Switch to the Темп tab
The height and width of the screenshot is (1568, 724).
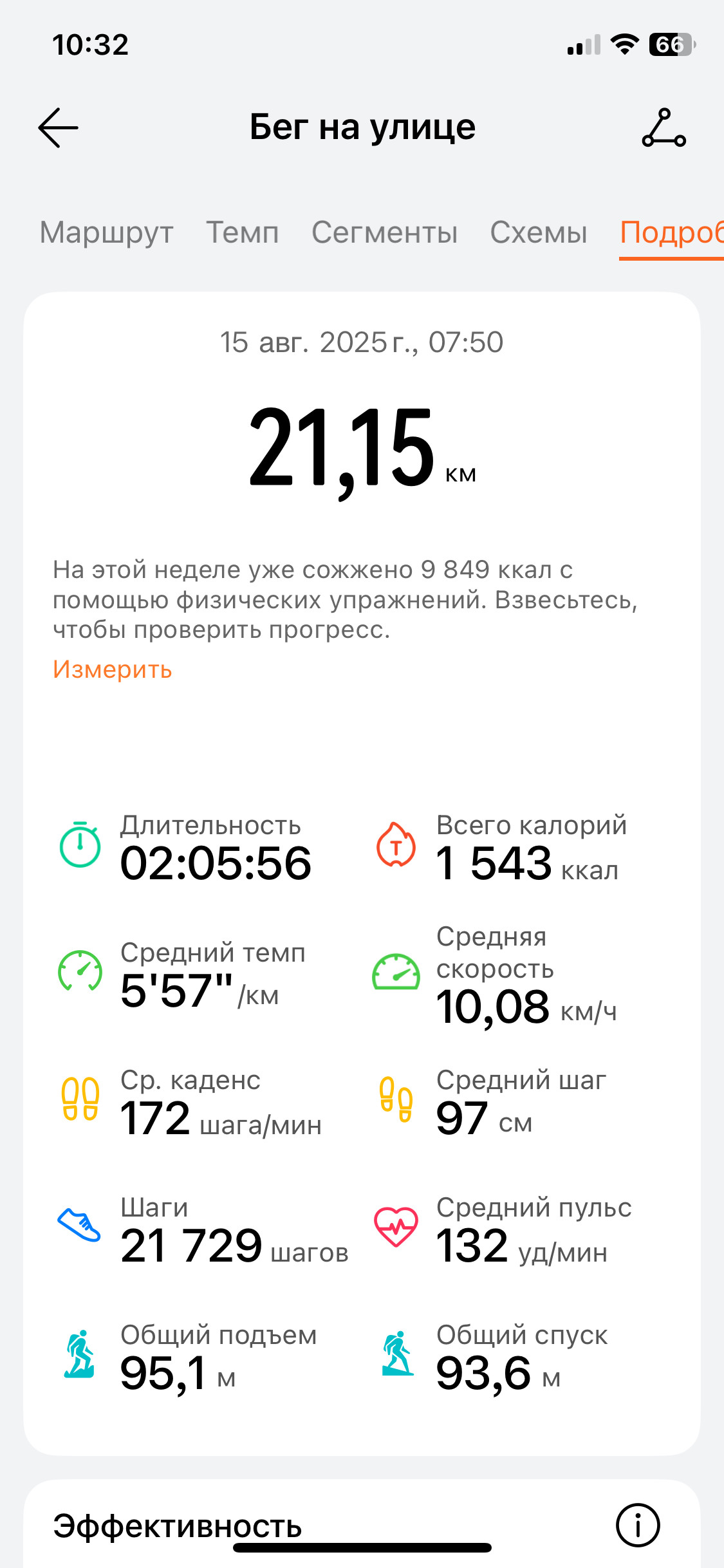[x=243, y=232]
